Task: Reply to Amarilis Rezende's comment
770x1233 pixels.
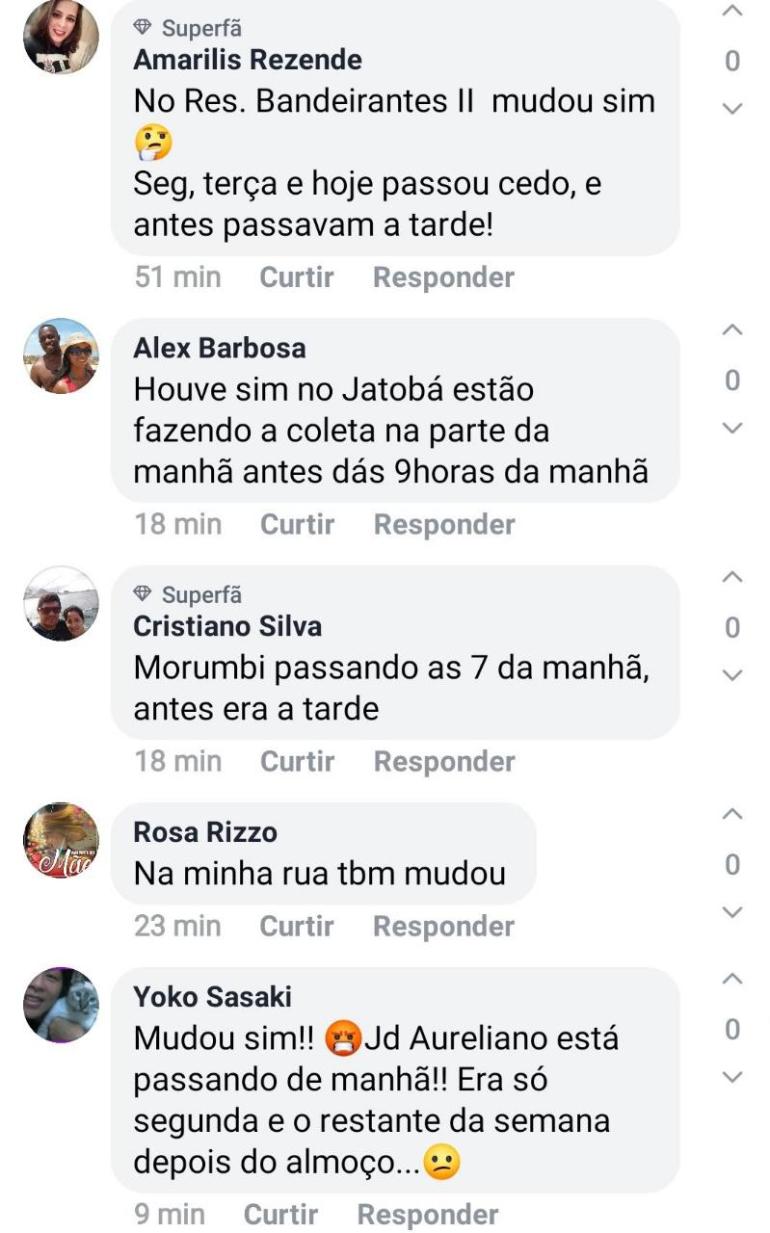Action: [443, 277]
